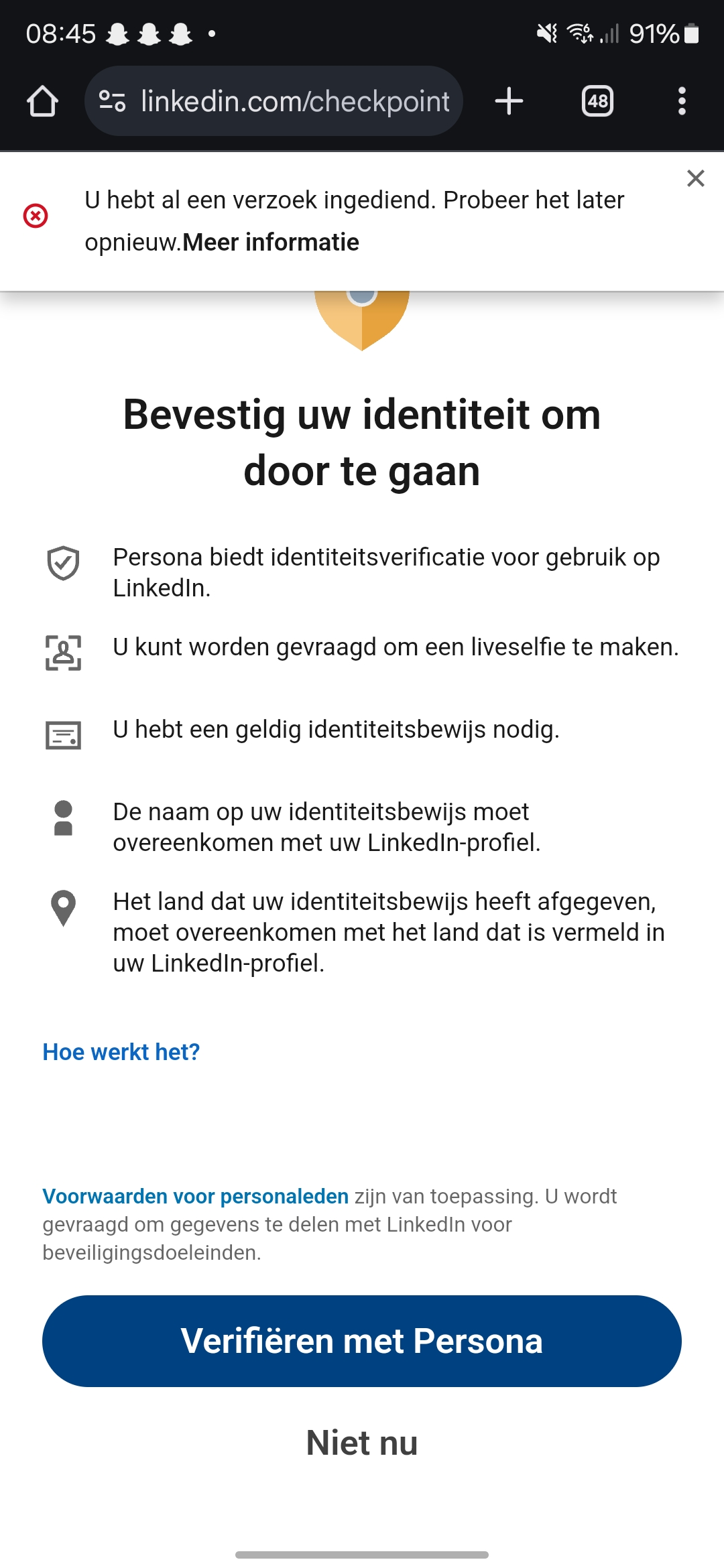Open the Hoe werkt het? link
The image size is (724, 1568).
[x=121, y=1052]
